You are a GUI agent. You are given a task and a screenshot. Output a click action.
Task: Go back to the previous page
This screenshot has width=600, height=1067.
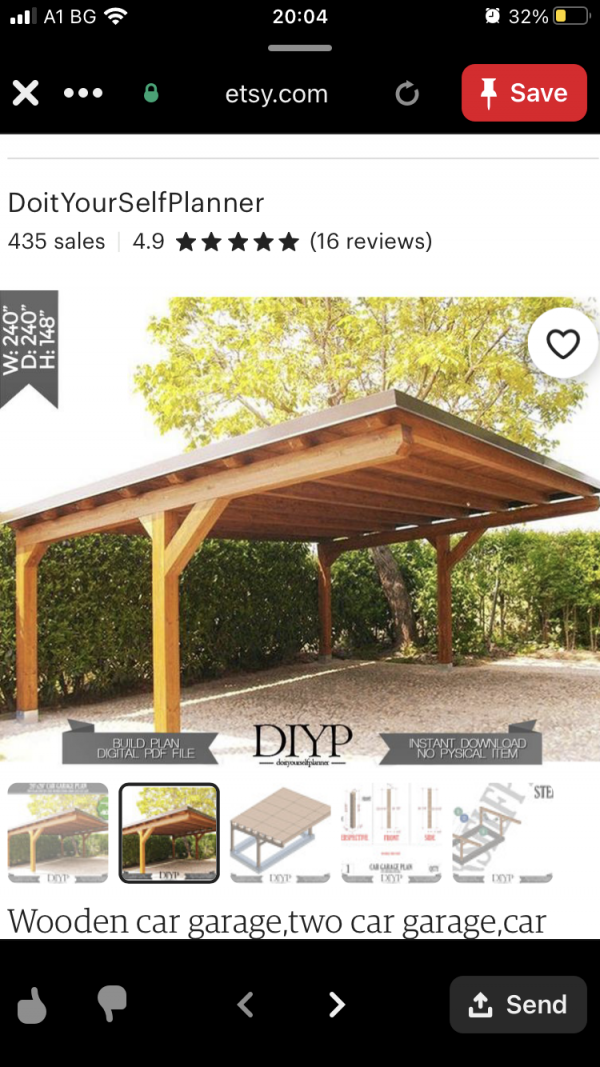click(x=245, y=1005)
